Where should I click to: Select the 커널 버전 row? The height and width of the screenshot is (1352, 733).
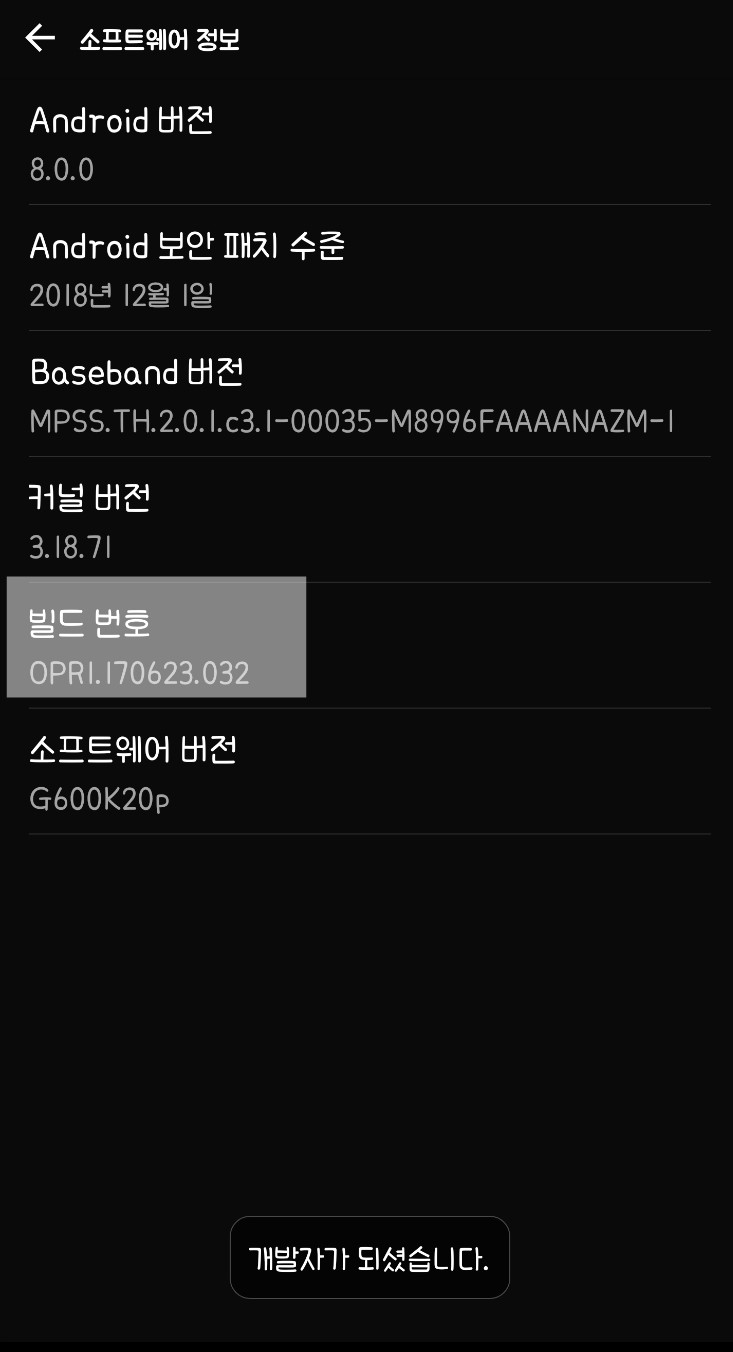tap(366, 521)
